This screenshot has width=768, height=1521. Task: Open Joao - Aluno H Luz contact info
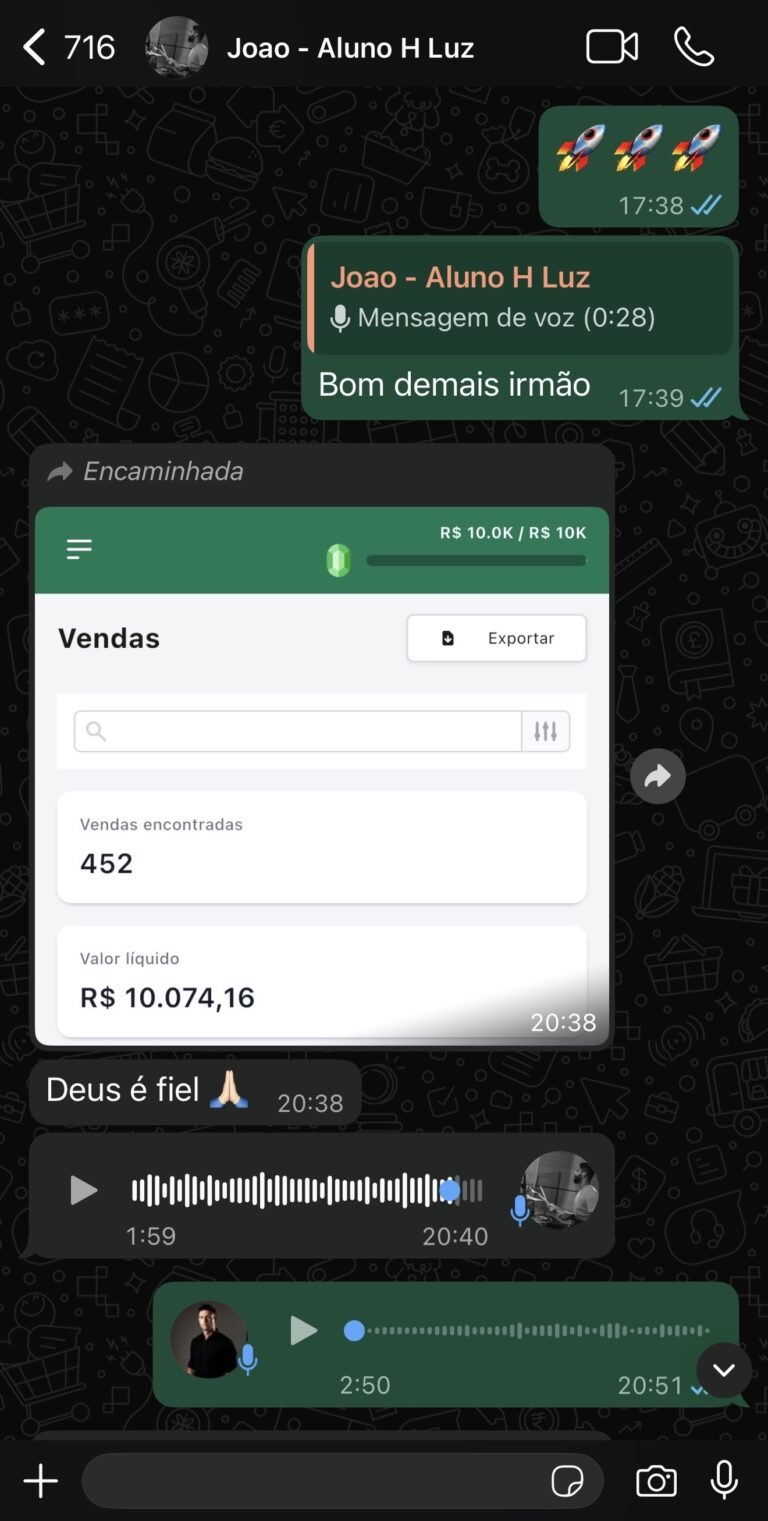coord(350,47)
